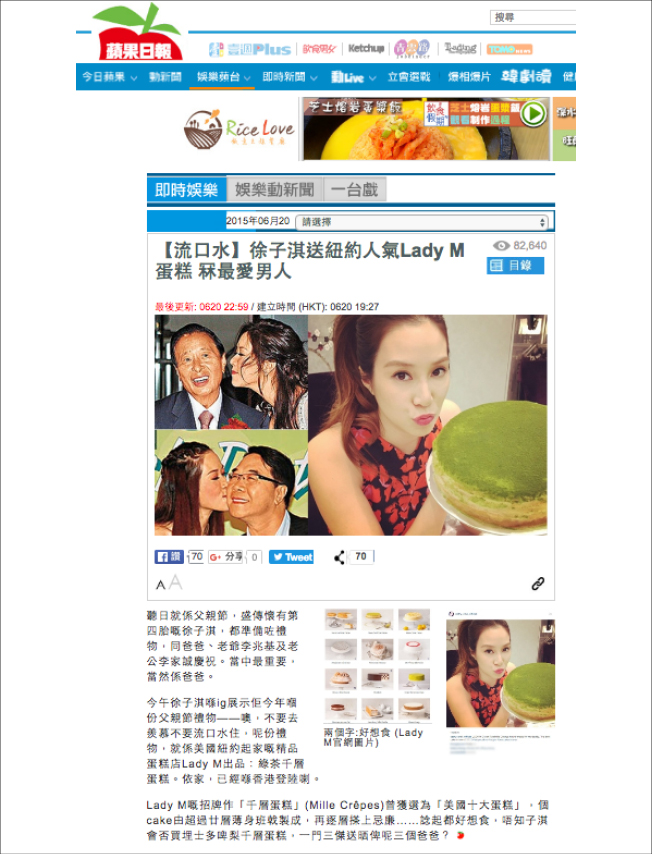The width and height of the screenshot is (652, 854).
Task: Switch to 即時娛樂 tab
Action: (x=187, y=189)
